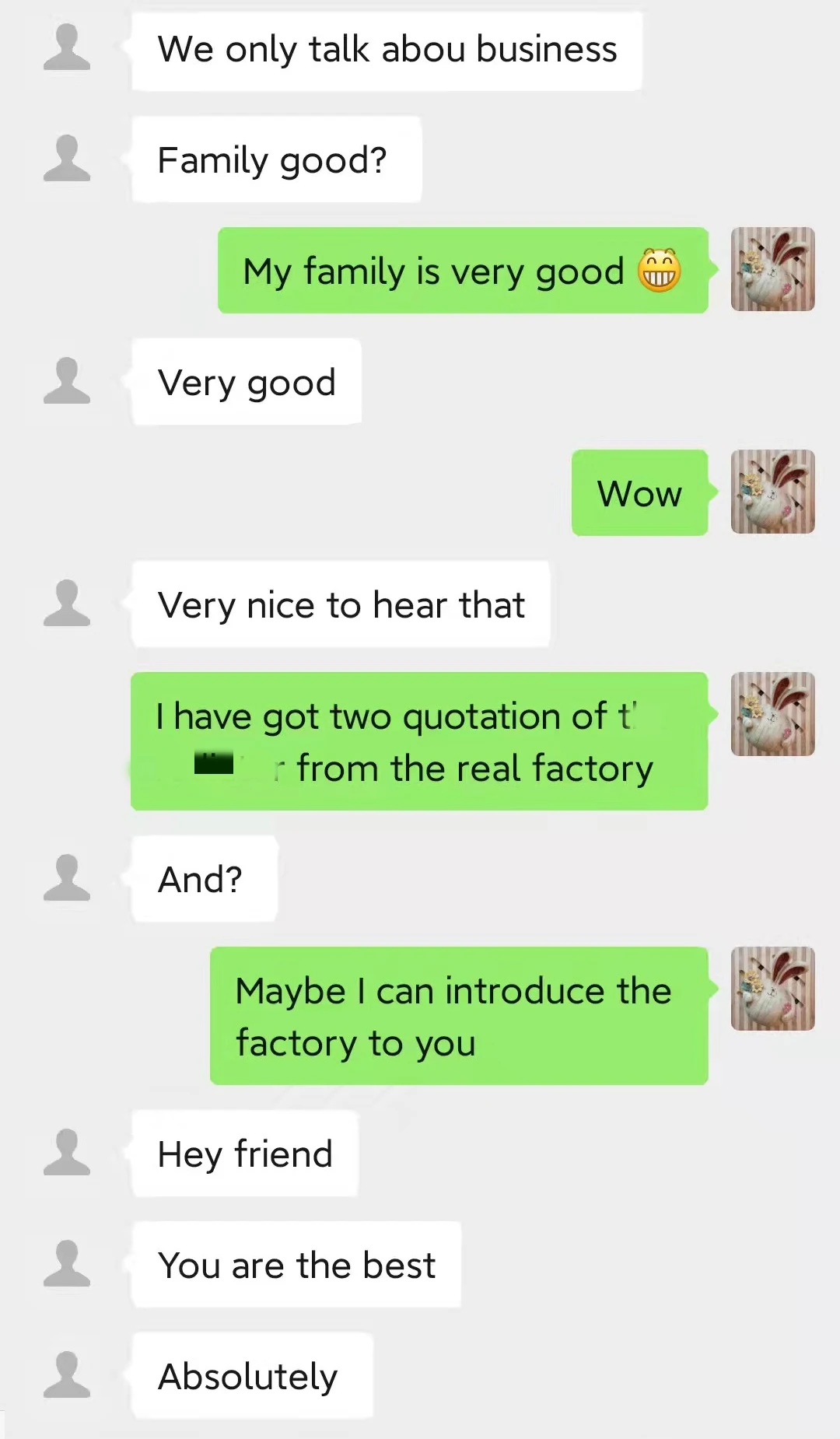Open sender profile beside "And?" message
Image resolution: width=840 pixels, height=1439 pixels.
coord(67,878)
